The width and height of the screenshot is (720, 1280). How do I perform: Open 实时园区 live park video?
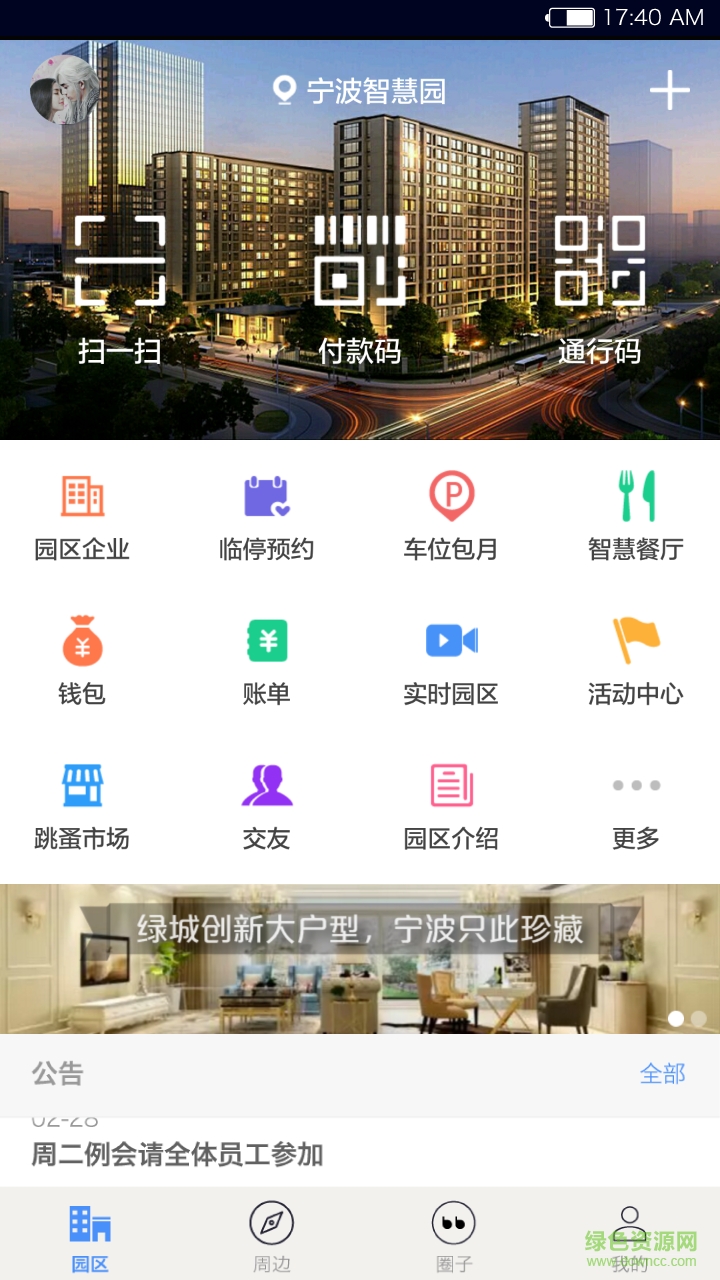pos(452,660)
